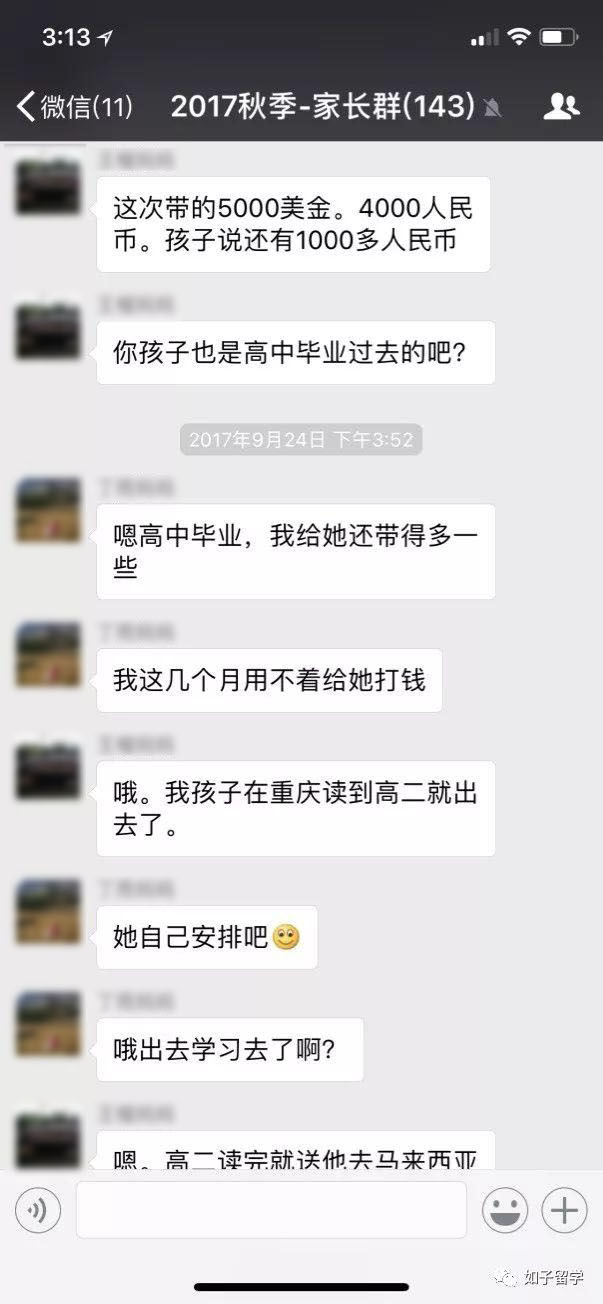Open the group members info icon
The height and width of the screenshot is (1304, 603).
(561, 106)
